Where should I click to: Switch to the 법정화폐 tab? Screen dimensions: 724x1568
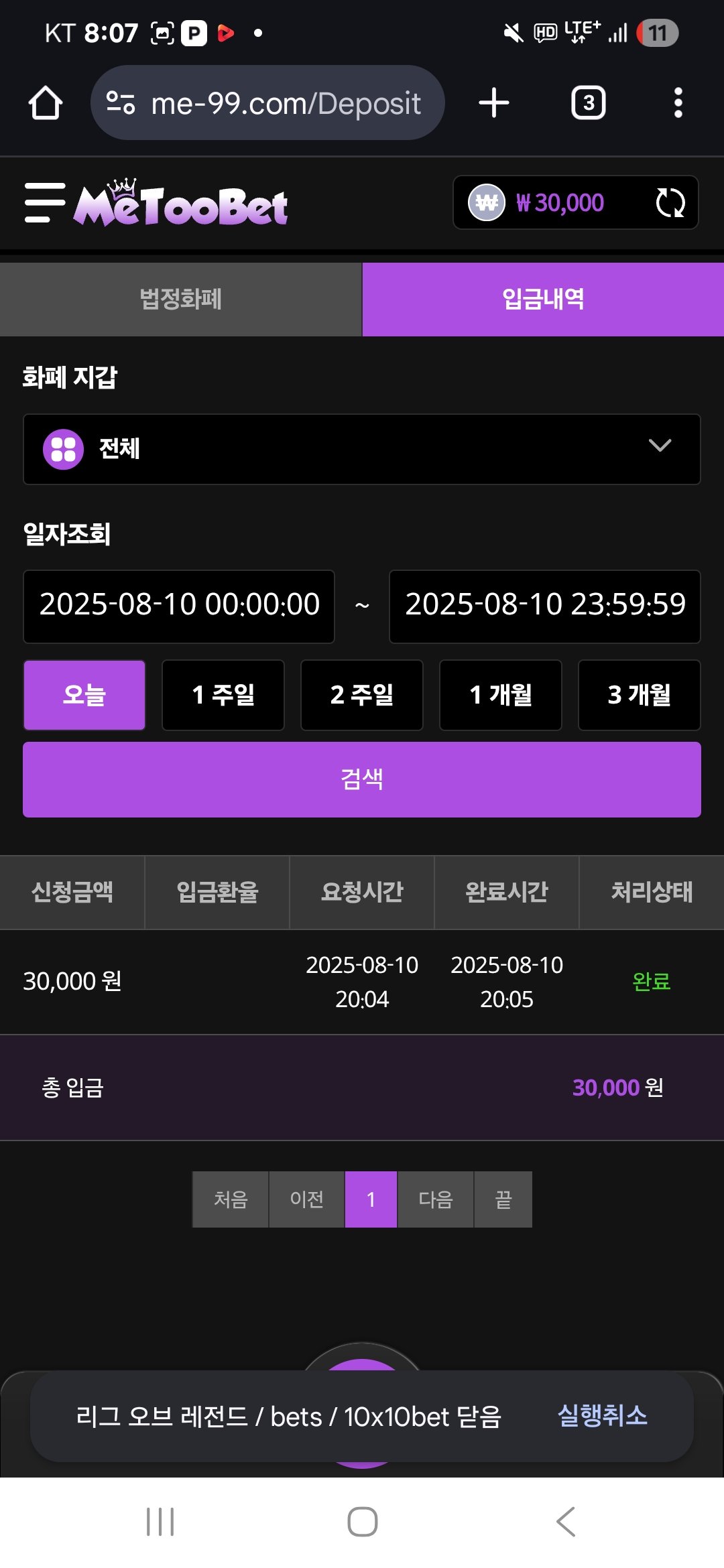pyautogui.click(x=181, y=299)
